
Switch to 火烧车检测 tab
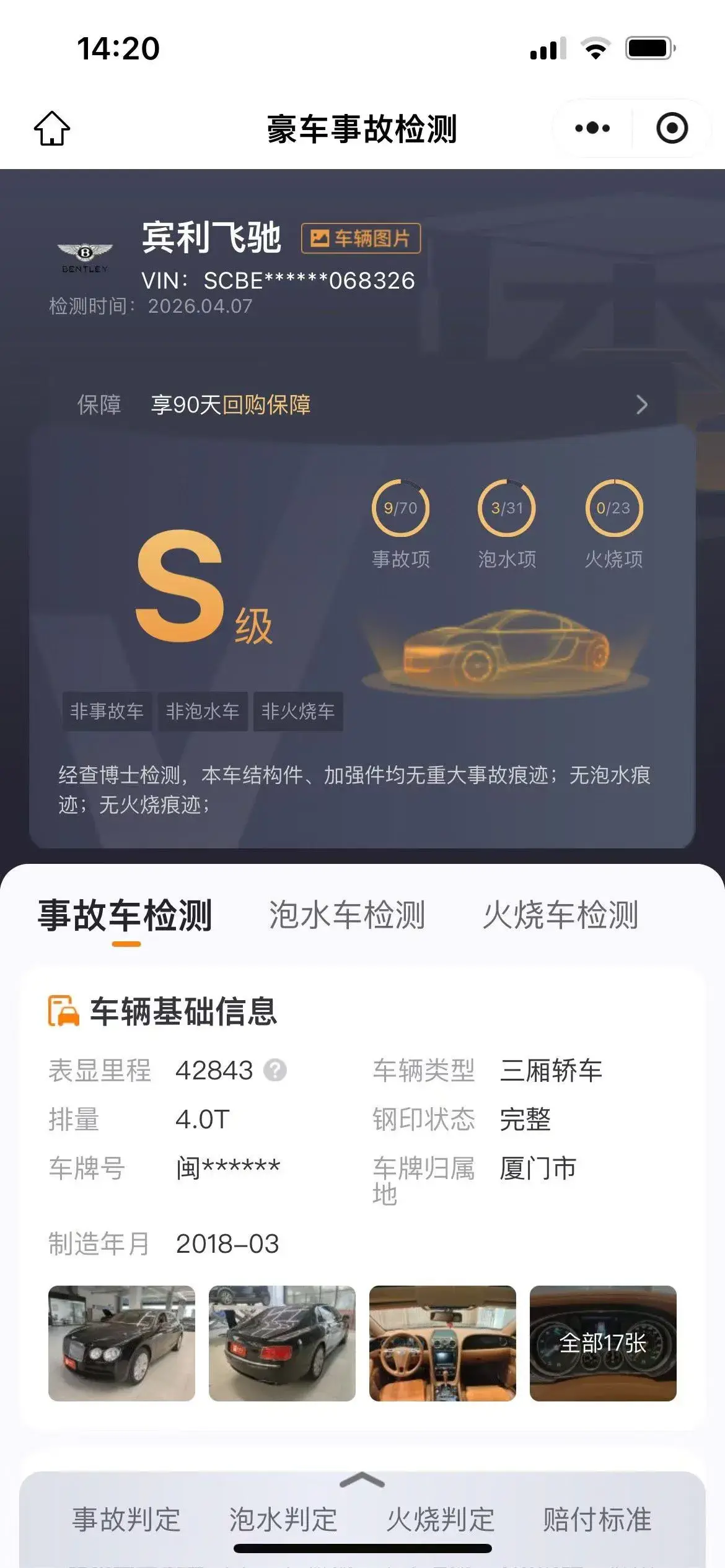[560, 915]
